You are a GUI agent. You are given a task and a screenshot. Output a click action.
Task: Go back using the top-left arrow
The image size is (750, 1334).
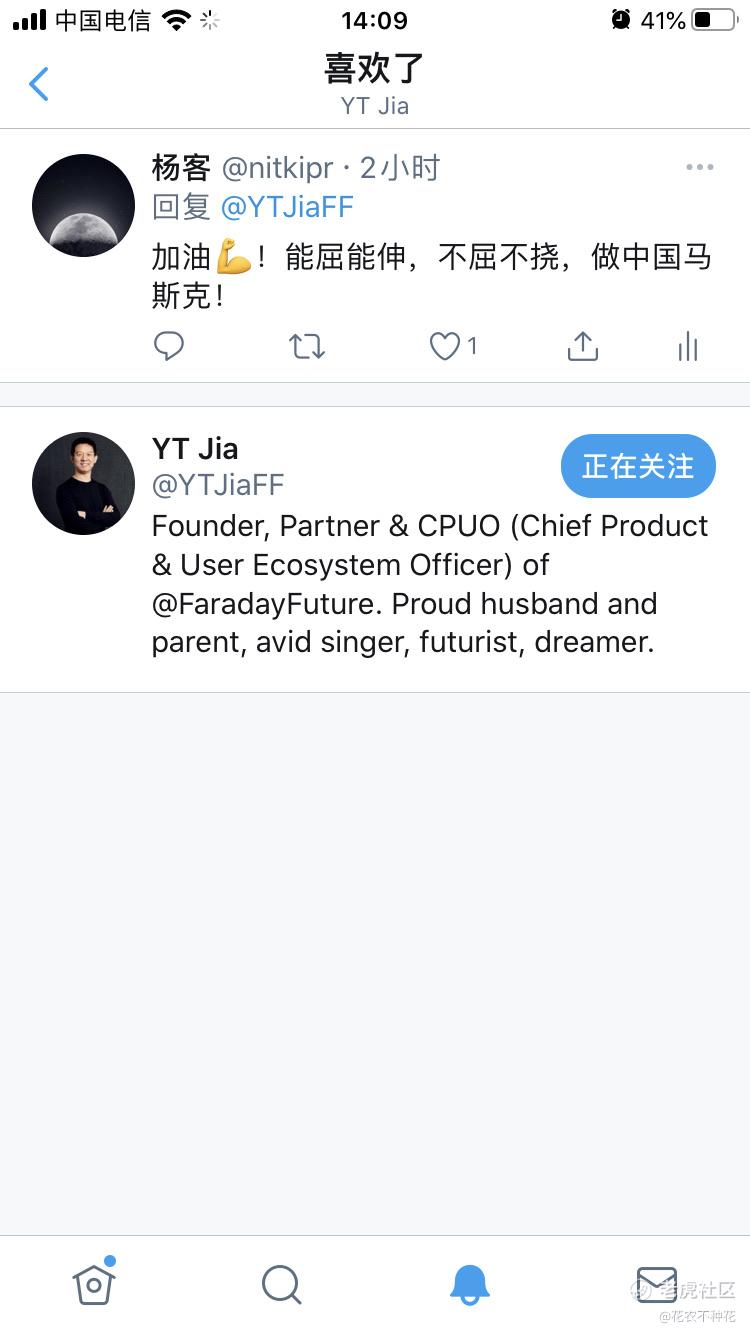pos(39,85)
